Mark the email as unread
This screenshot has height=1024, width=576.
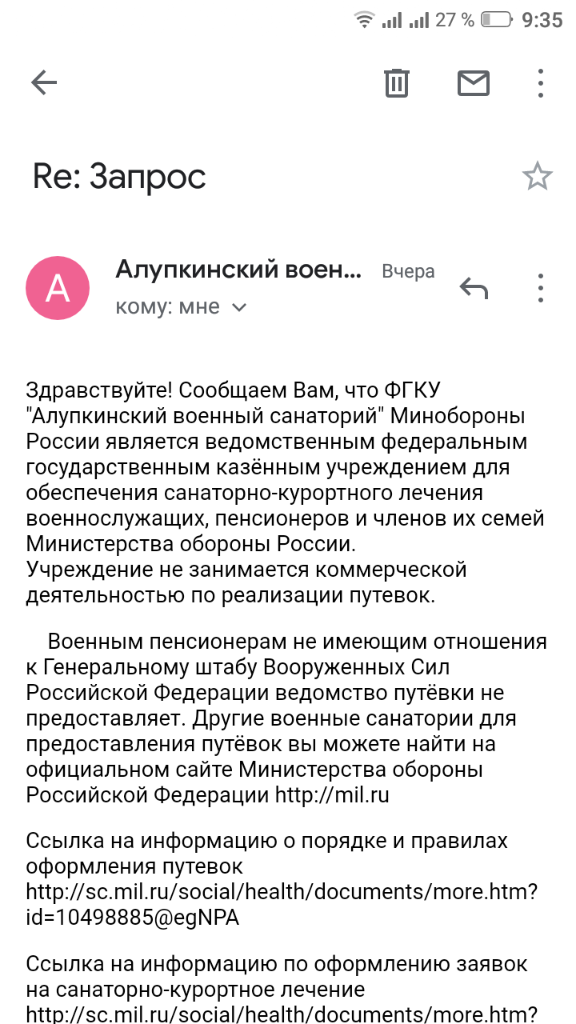click(473, 84)
